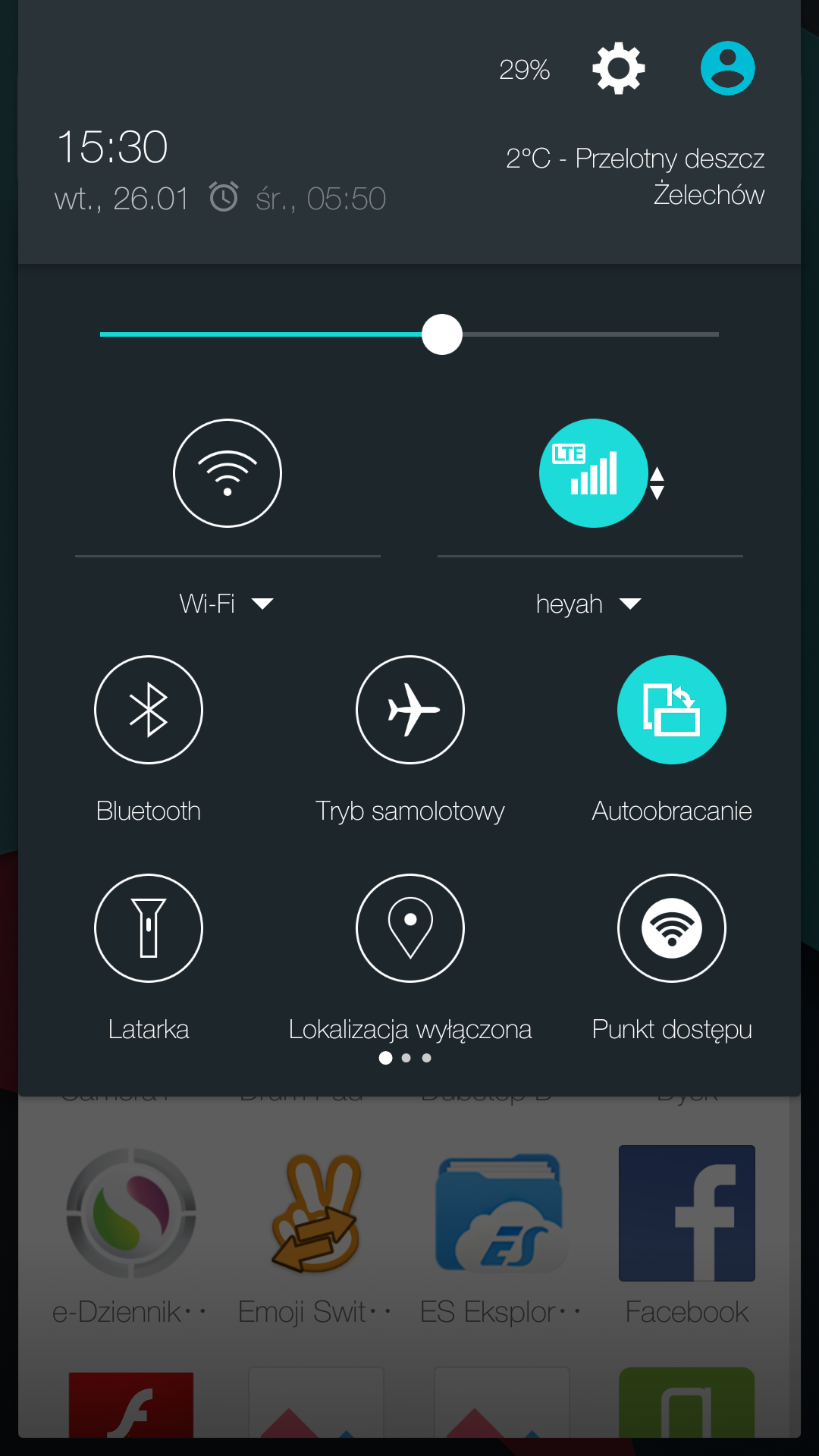Image resolution: width=819 pixels, height=1456 pixels.
Task: Enable Tryb samolotowy airplane mode
Action: [410, 710]
